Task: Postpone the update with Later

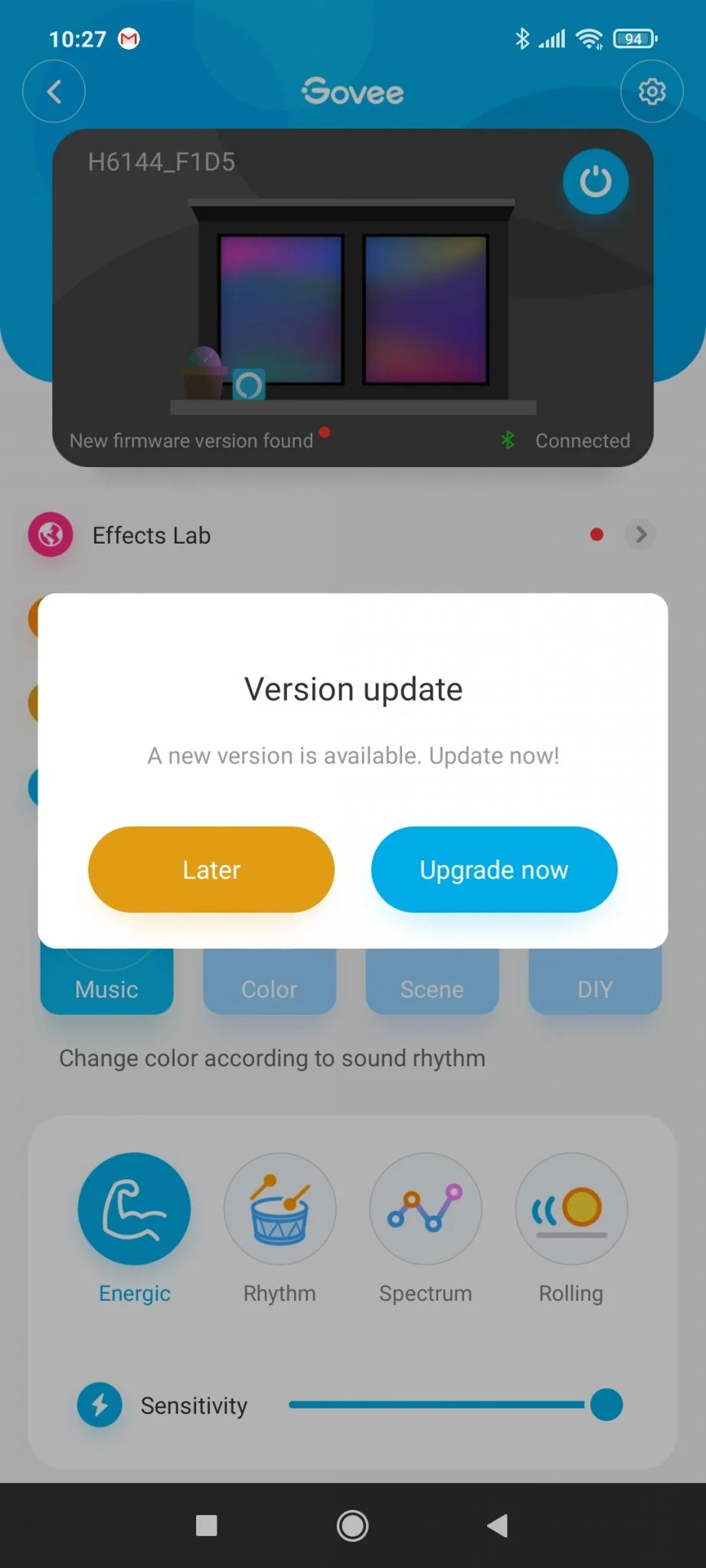Action: click(211, 870)
